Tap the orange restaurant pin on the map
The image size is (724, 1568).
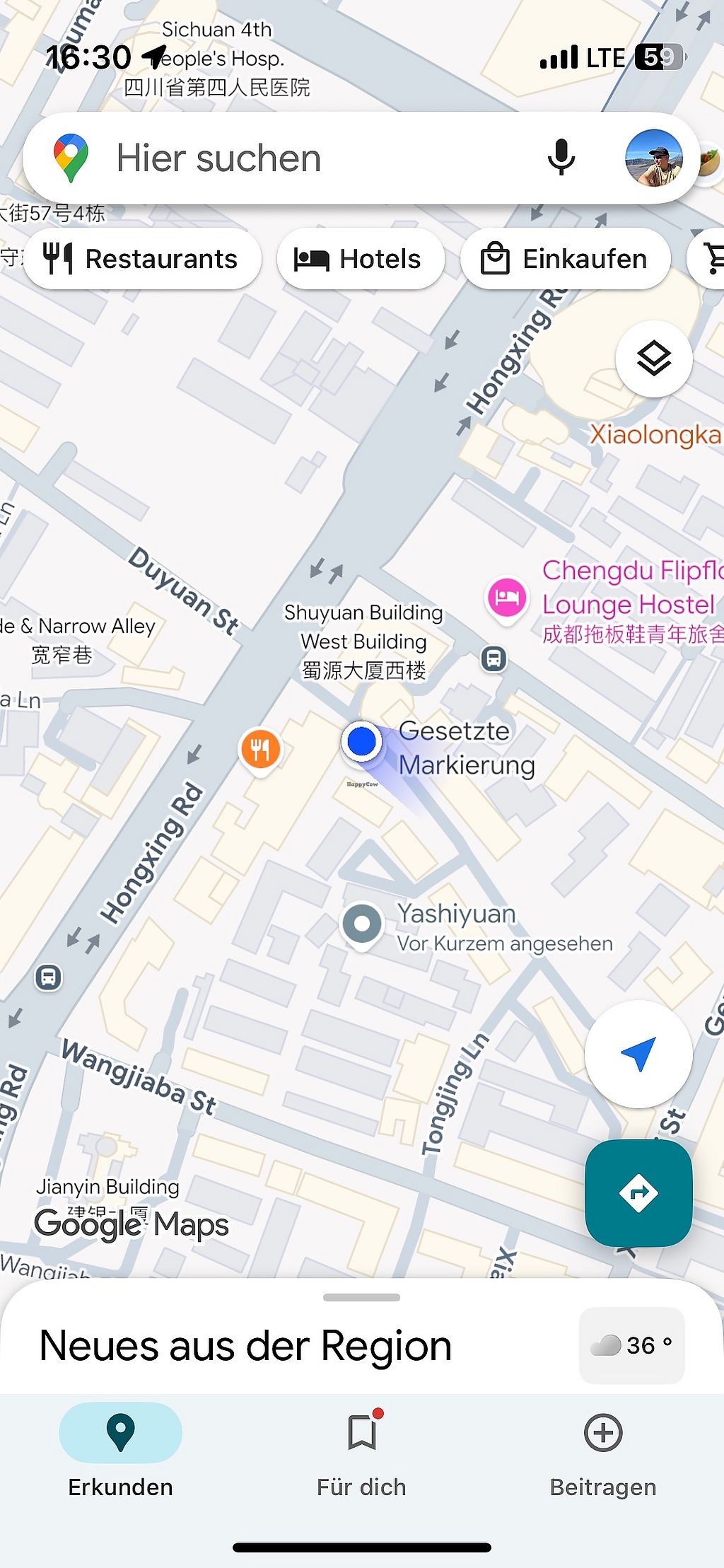[261, 750]
